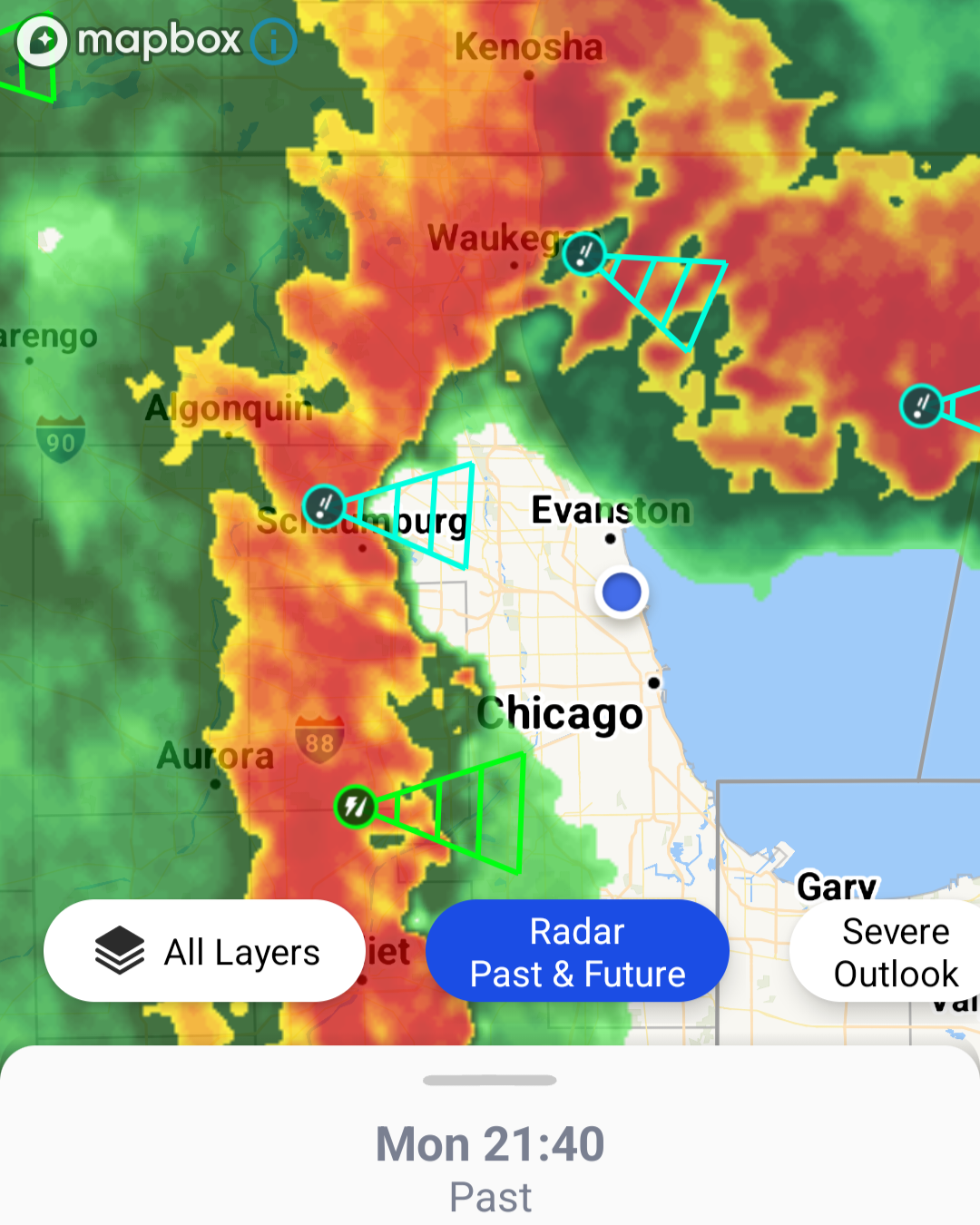Tap the blue current location dot
Screen dimensions: 980x1225
[622, 592]
